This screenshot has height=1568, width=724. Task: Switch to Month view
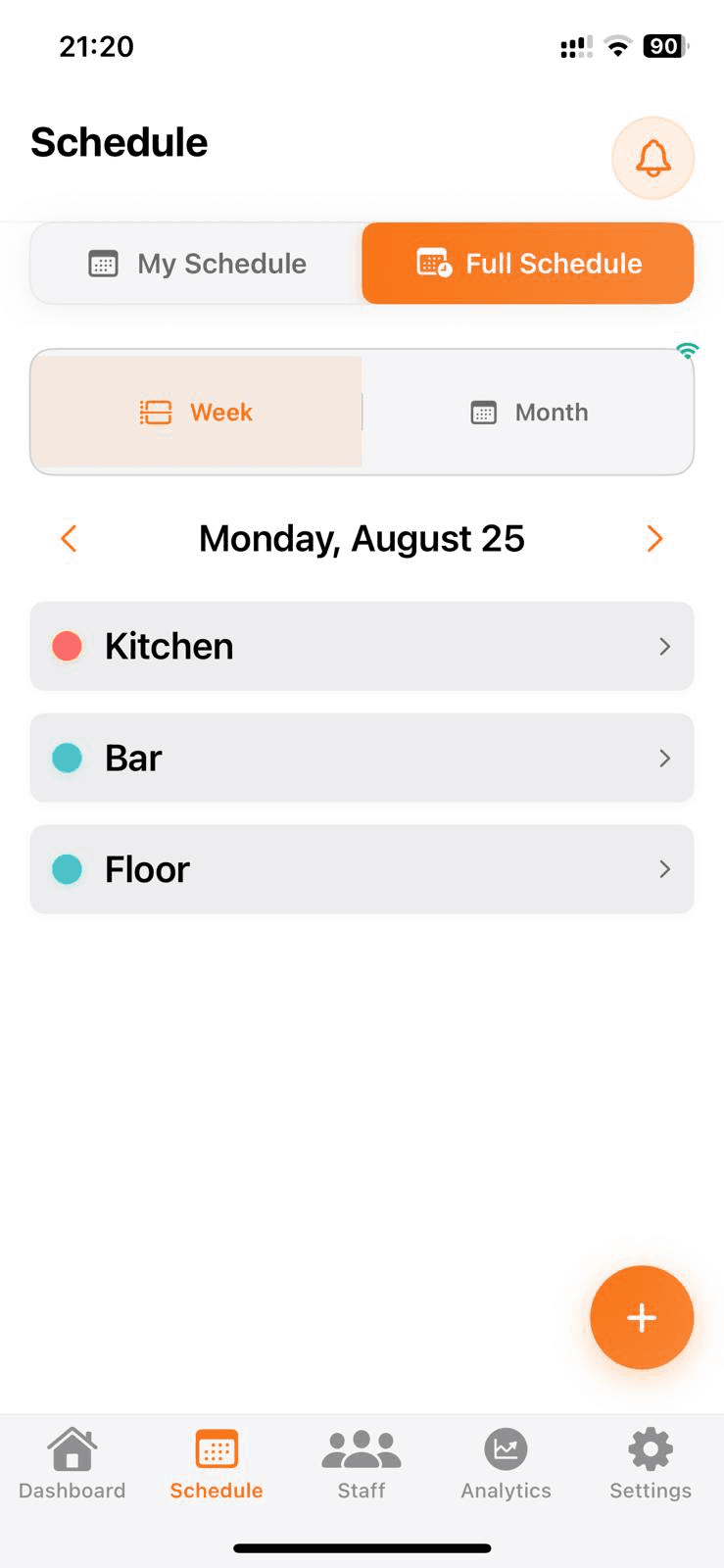[528, 413]
